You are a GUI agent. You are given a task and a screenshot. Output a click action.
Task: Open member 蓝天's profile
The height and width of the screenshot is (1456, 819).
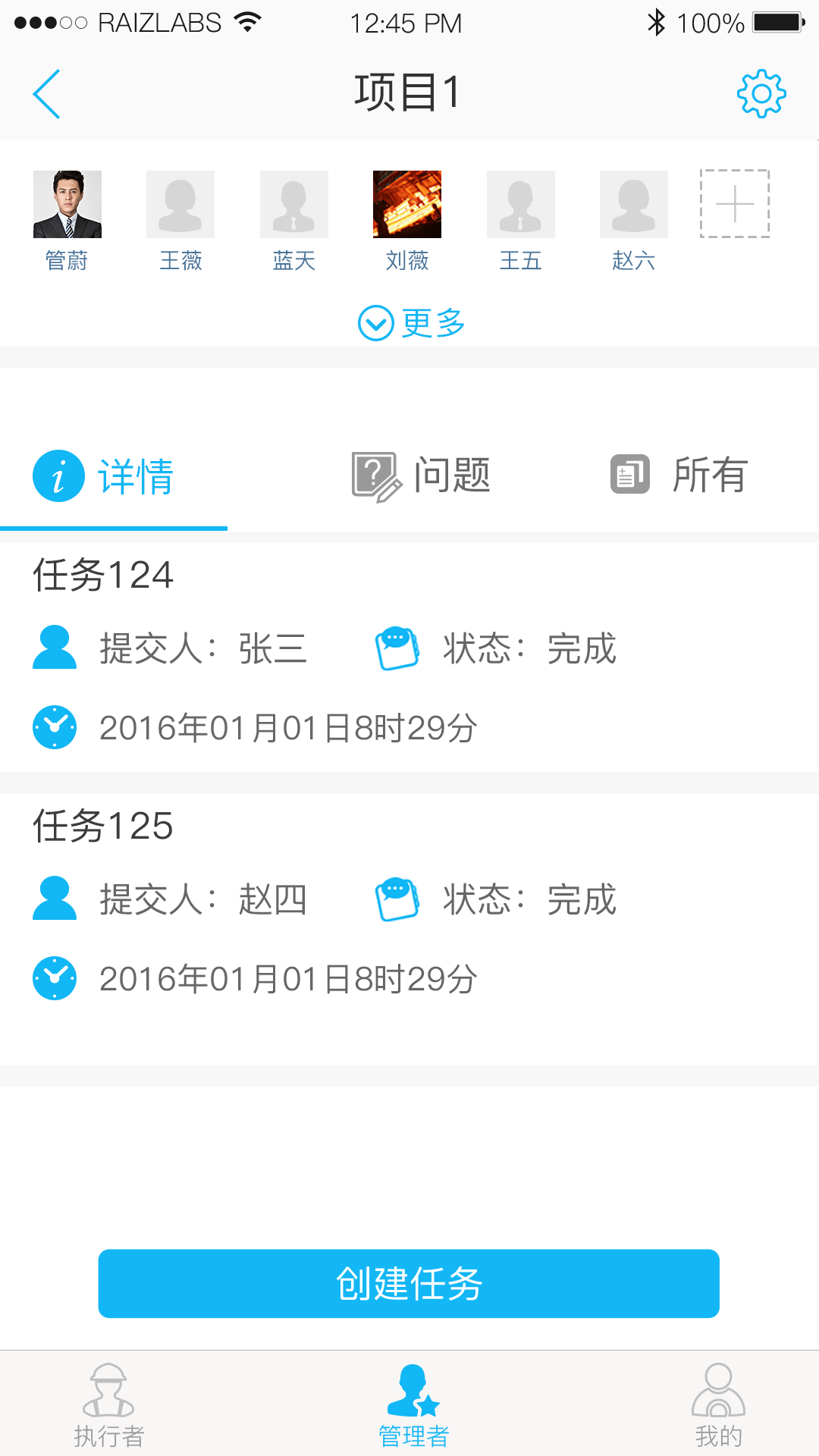[x=294, y=205]
